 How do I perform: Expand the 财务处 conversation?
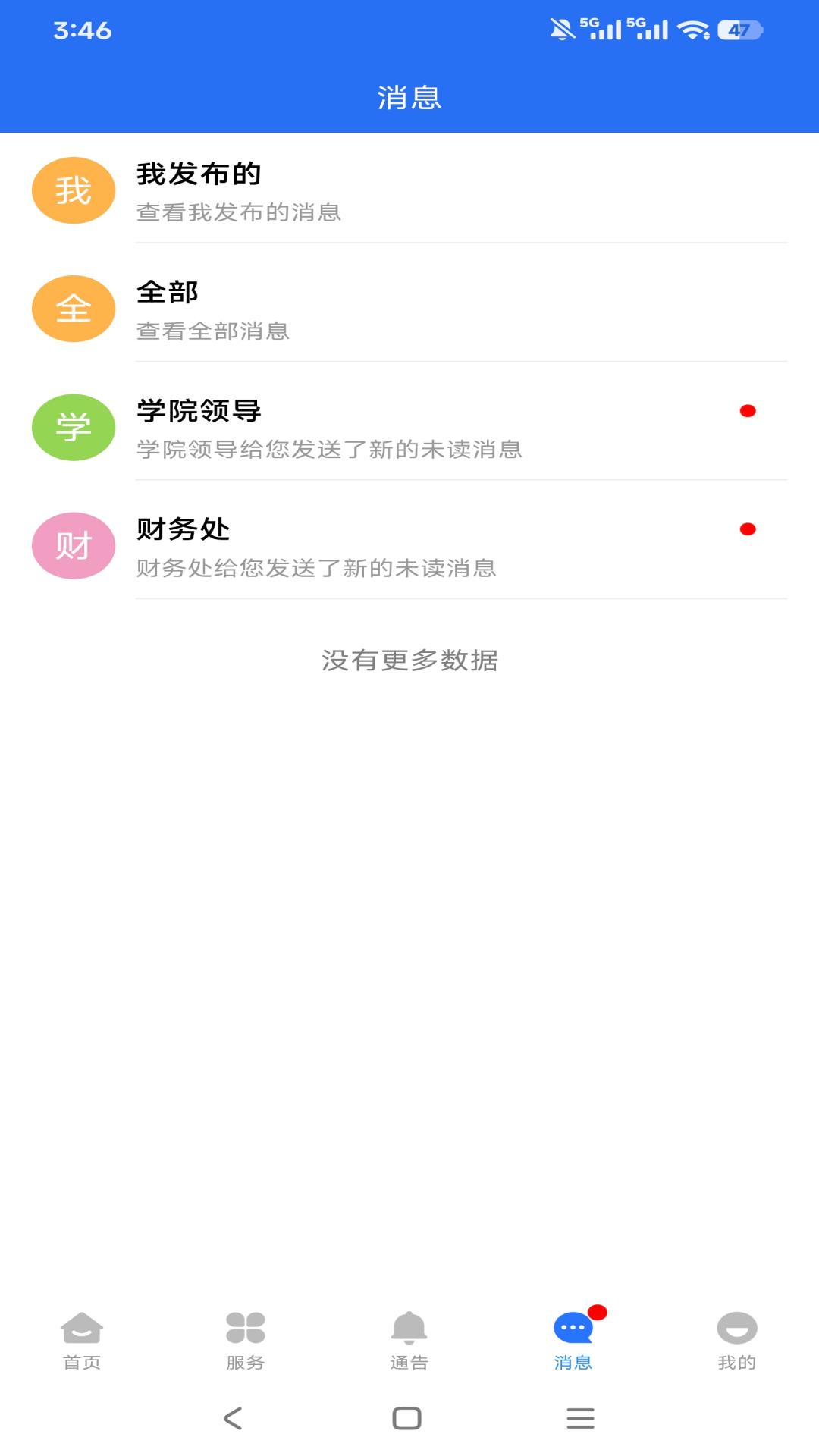tap(409, 544)
